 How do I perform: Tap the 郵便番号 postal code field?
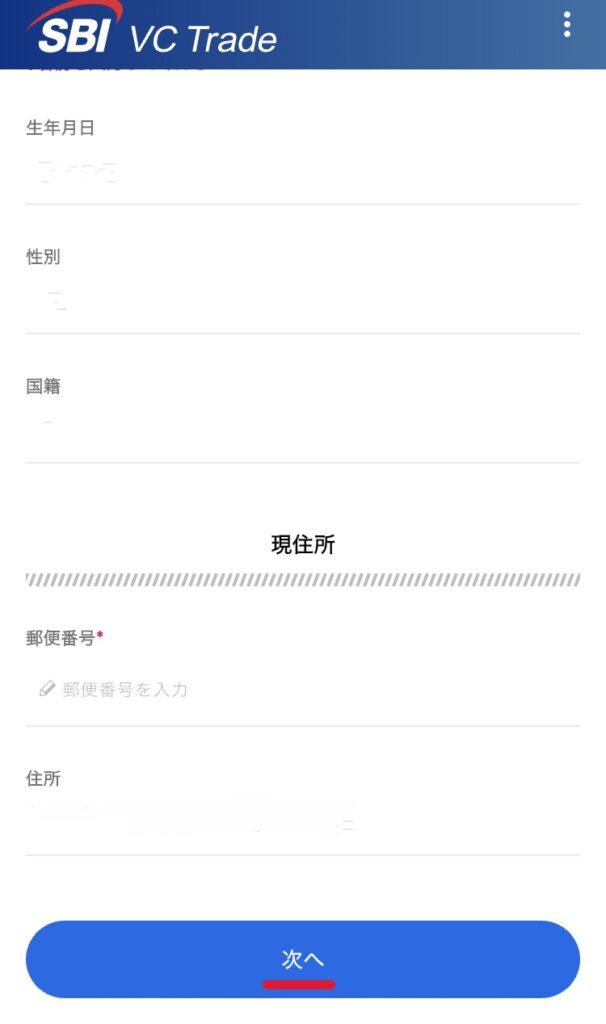pos(300,689)
